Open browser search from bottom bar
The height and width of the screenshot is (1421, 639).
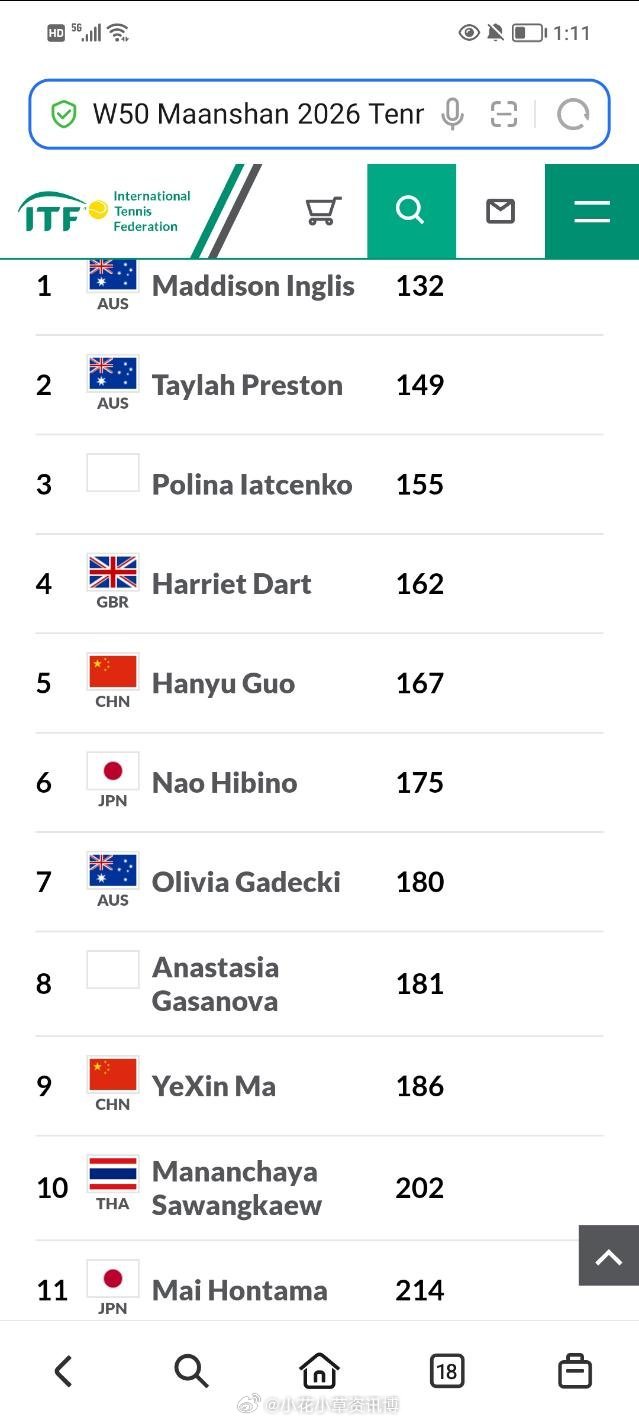pyautogui.click(x=191, y=1370)
